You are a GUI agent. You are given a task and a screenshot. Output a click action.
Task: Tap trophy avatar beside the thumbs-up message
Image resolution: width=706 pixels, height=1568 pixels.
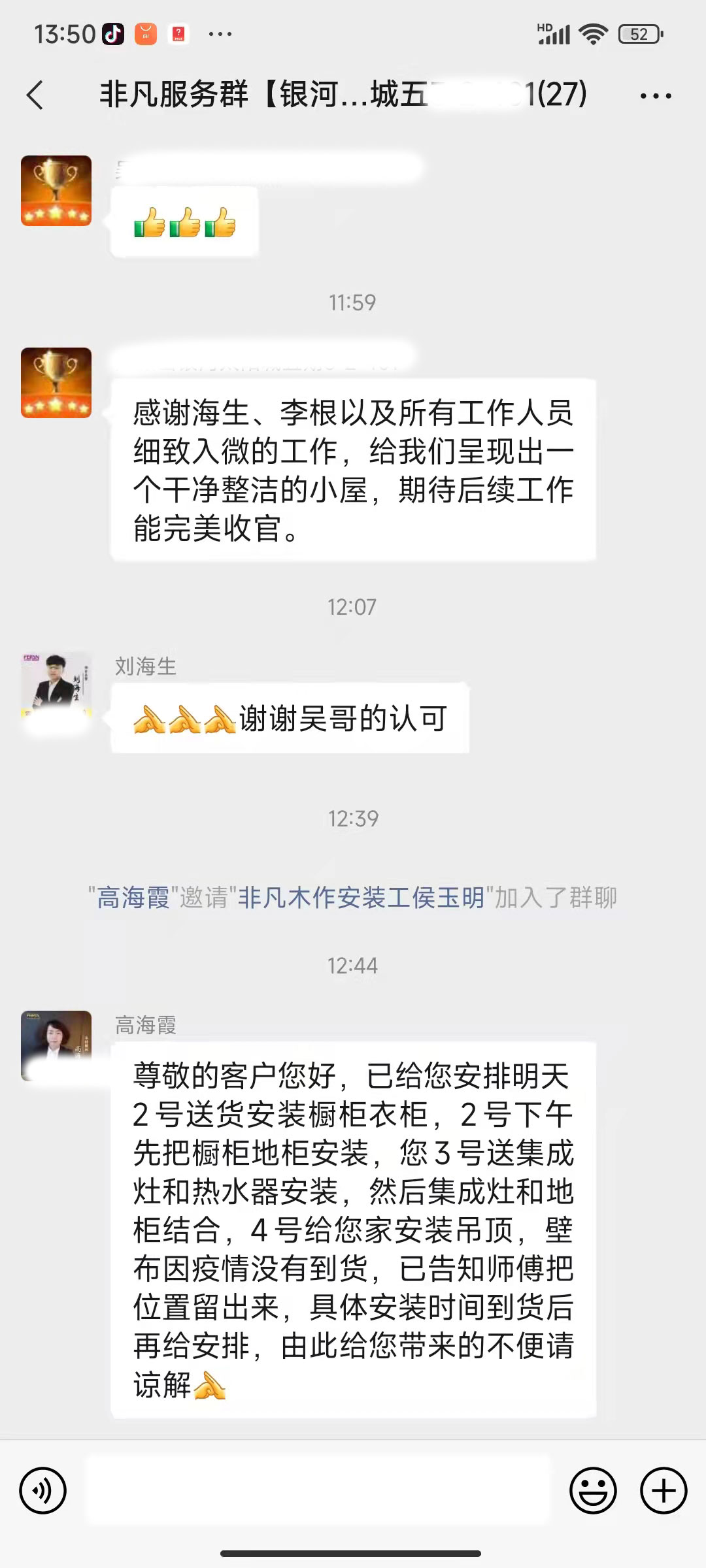pyautogui.click(x=56, y=191)
